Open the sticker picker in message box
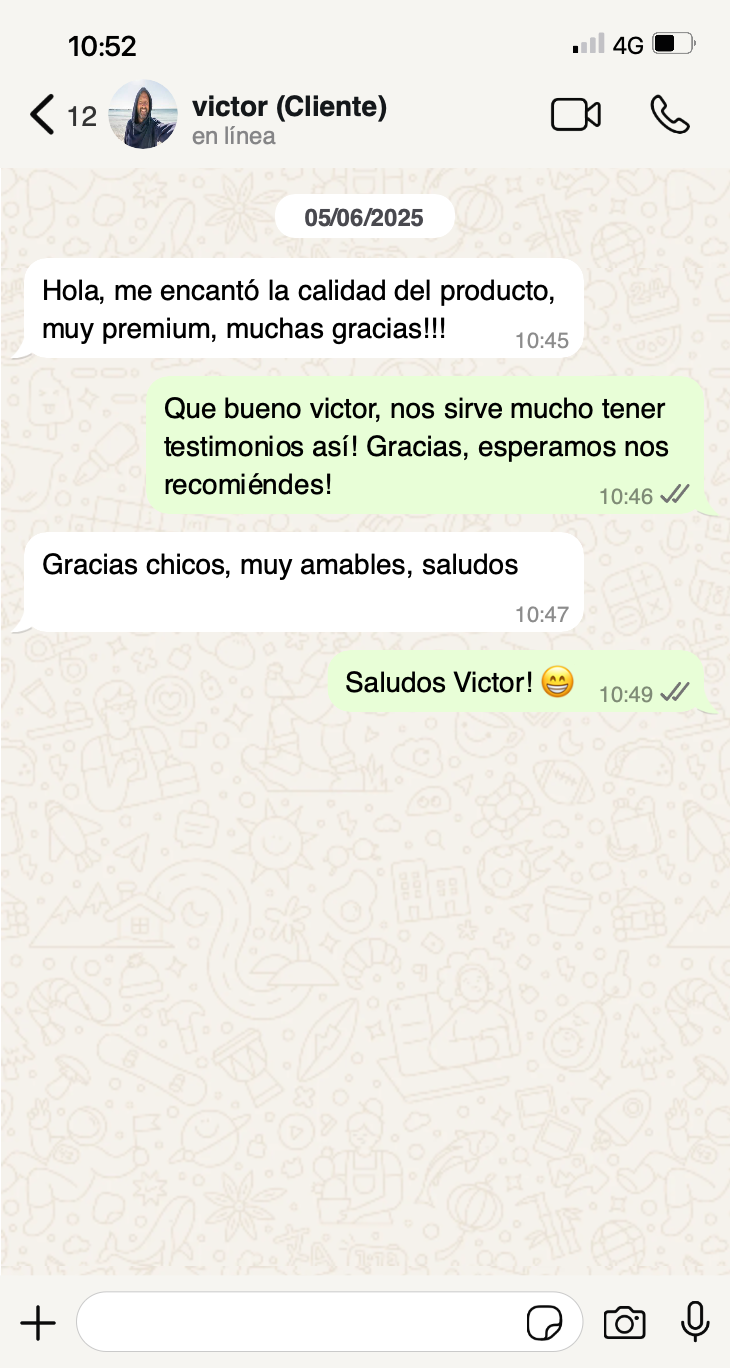Viewport: 730px width, 1368px height. 544,1324
